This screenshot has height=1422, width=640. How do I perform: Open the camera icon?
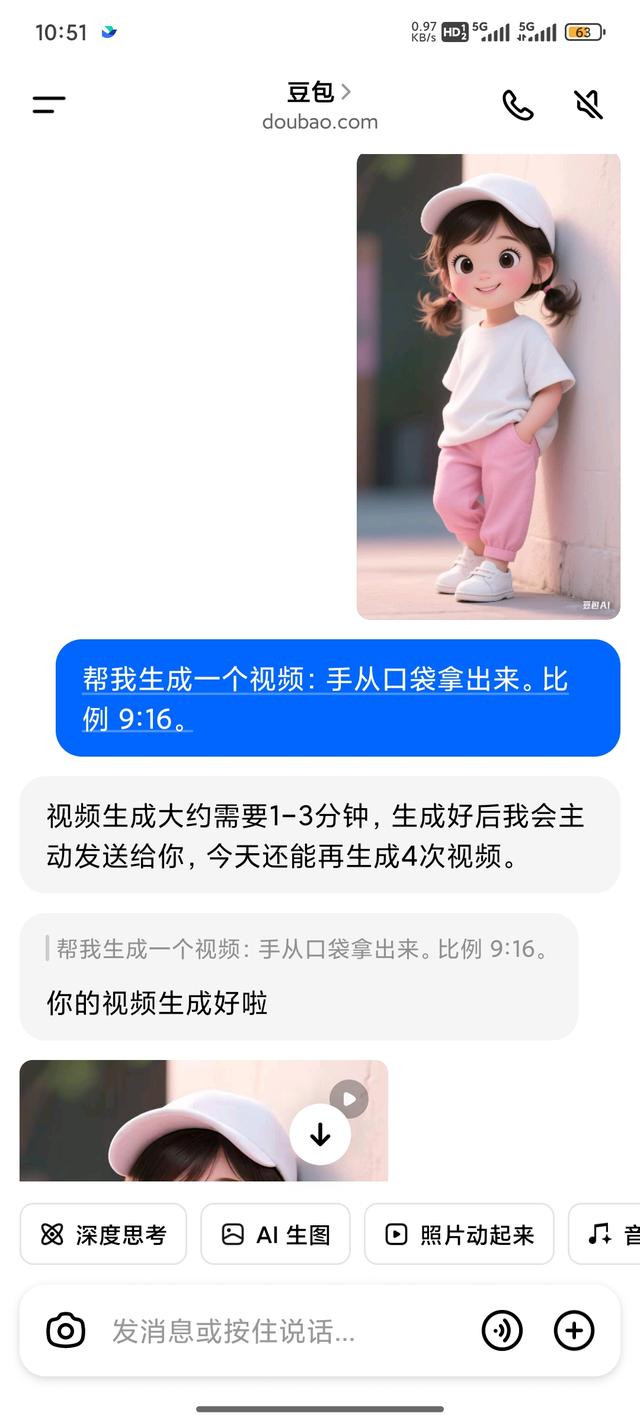pos(66,1331)
